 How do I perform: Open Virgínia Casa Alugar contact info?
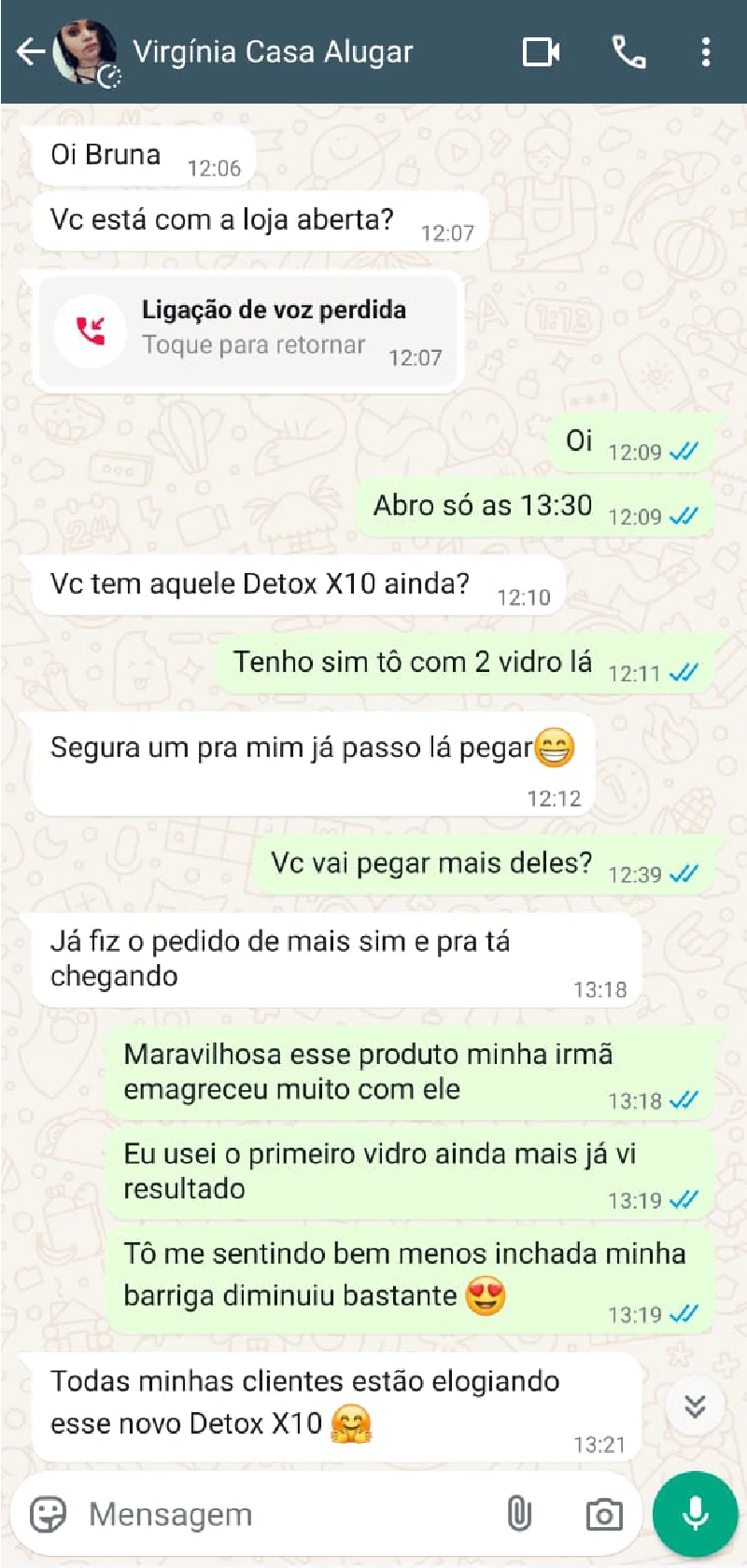click(x=273, y=51)
